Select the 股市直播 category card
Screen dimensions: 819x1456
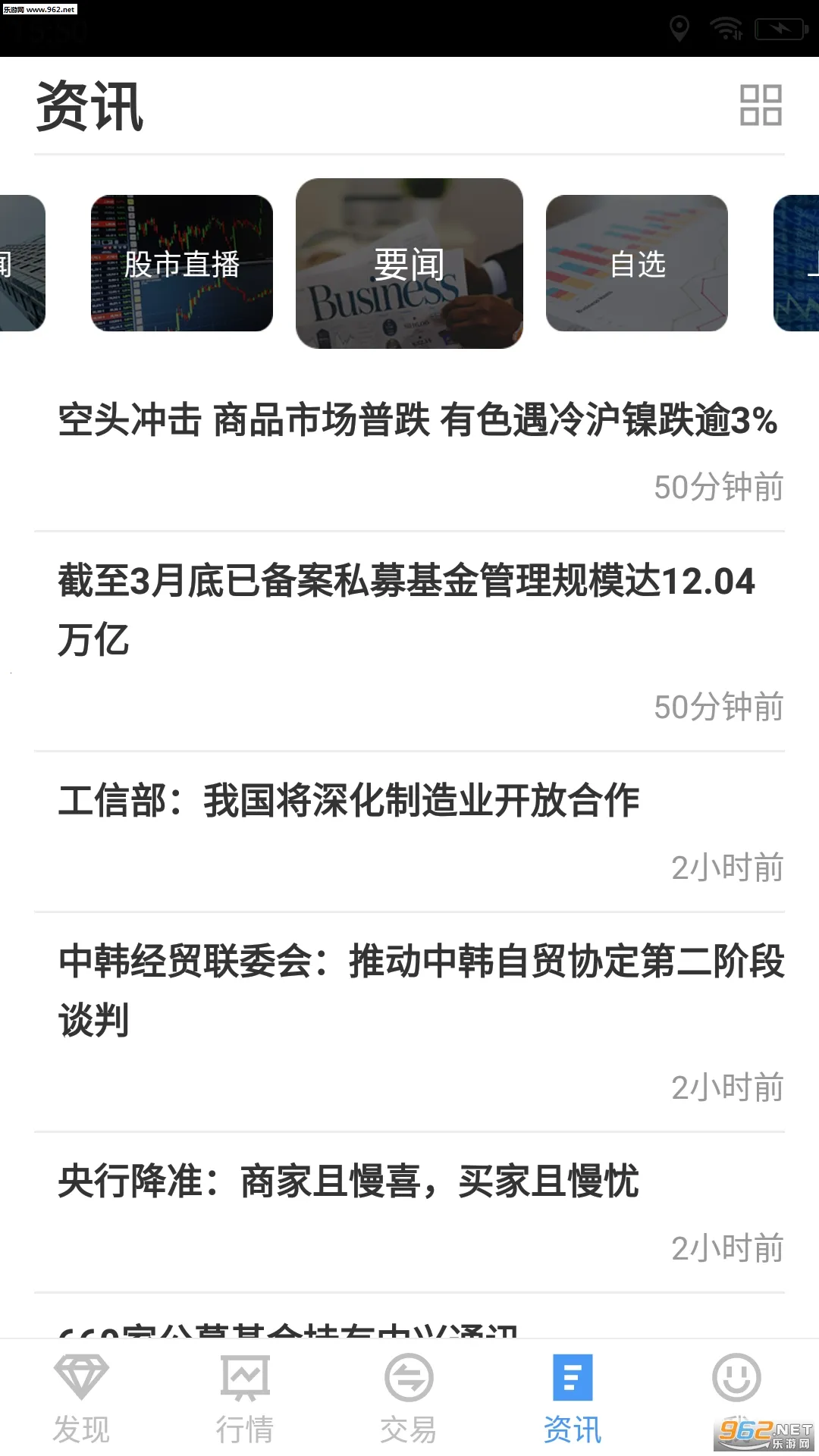coord(182,263)
